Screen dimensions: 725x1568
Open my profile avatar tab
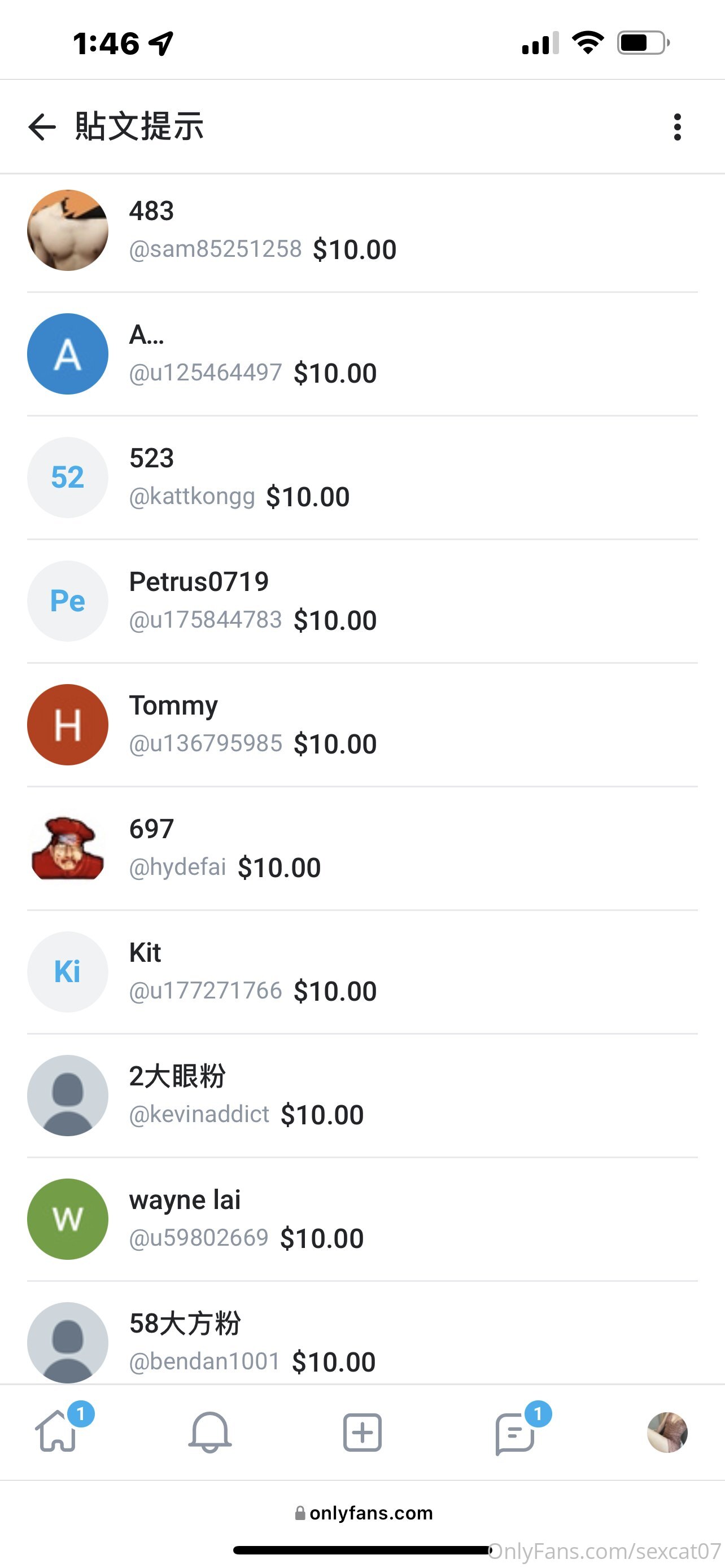pyautogui.click(x=667, y=1431)
